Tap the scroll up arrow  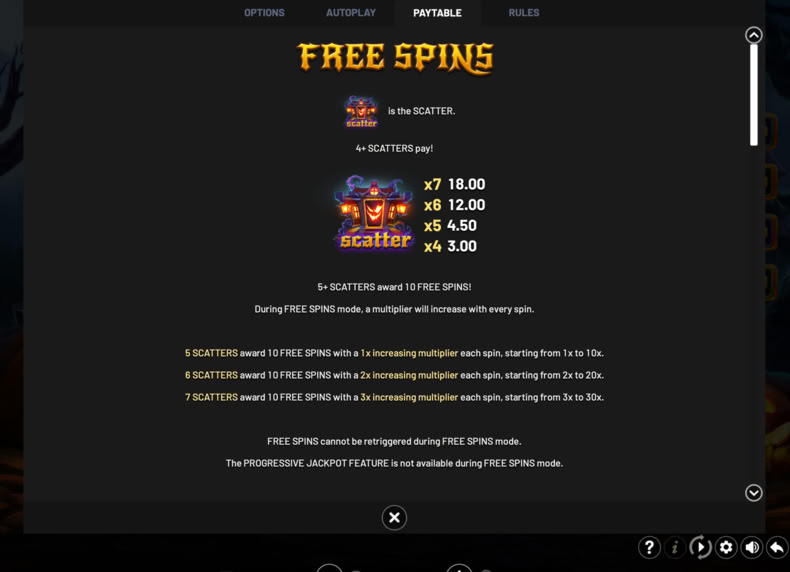point(754,35)
